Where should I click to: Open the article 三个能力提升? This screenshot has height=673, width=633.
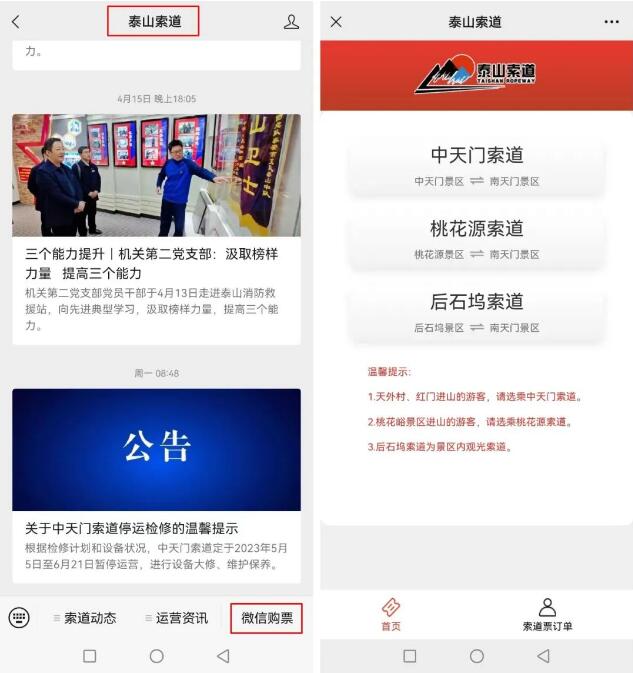156,263
